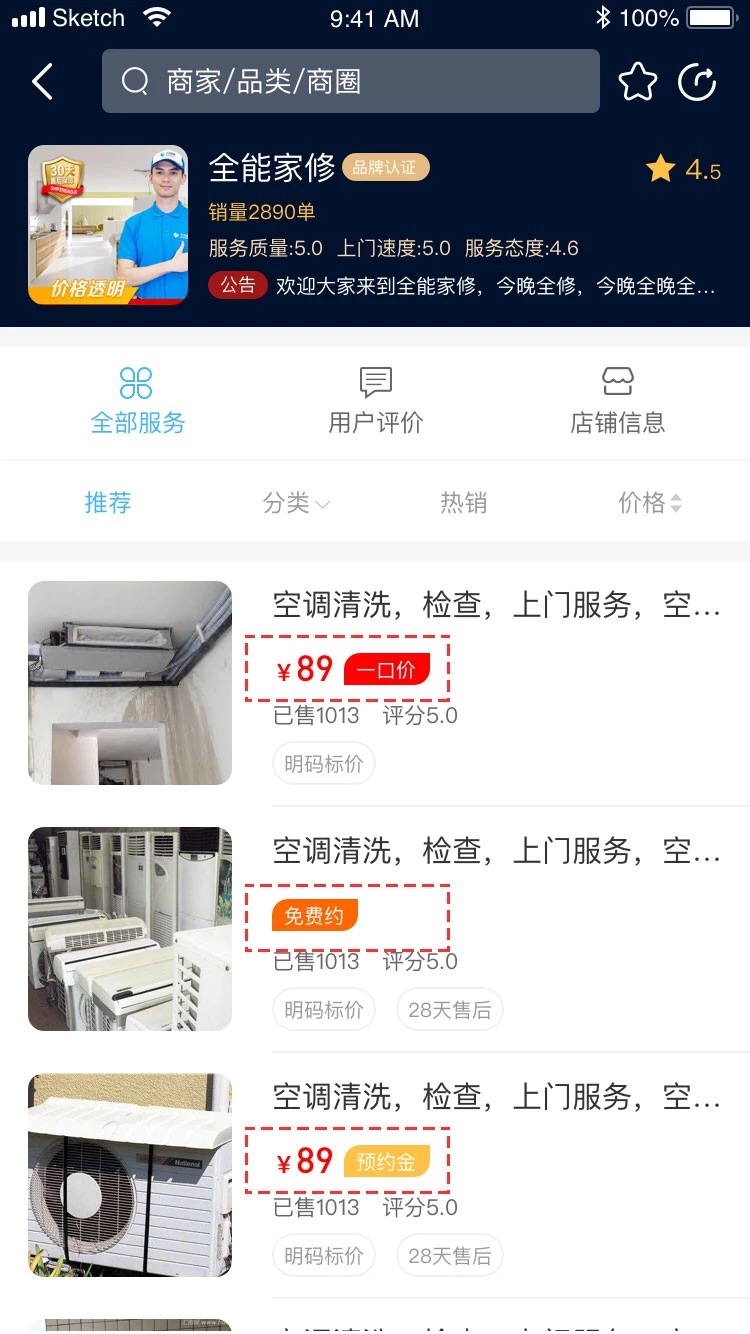750x1334 pixels.
Task: Open the 免费约 air conditioner service
Action: coord(496,852)
